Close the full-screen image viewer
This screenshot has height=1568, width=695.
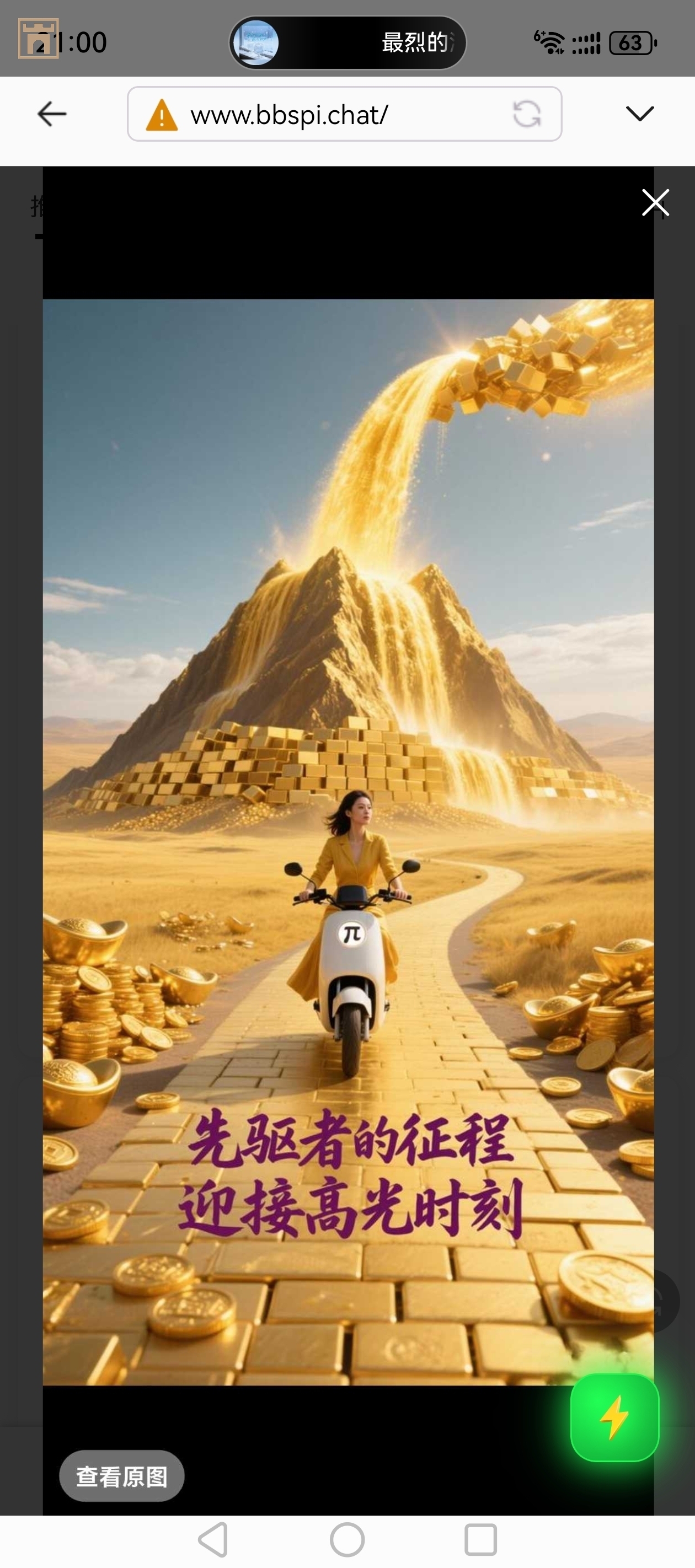coord(655,203)
